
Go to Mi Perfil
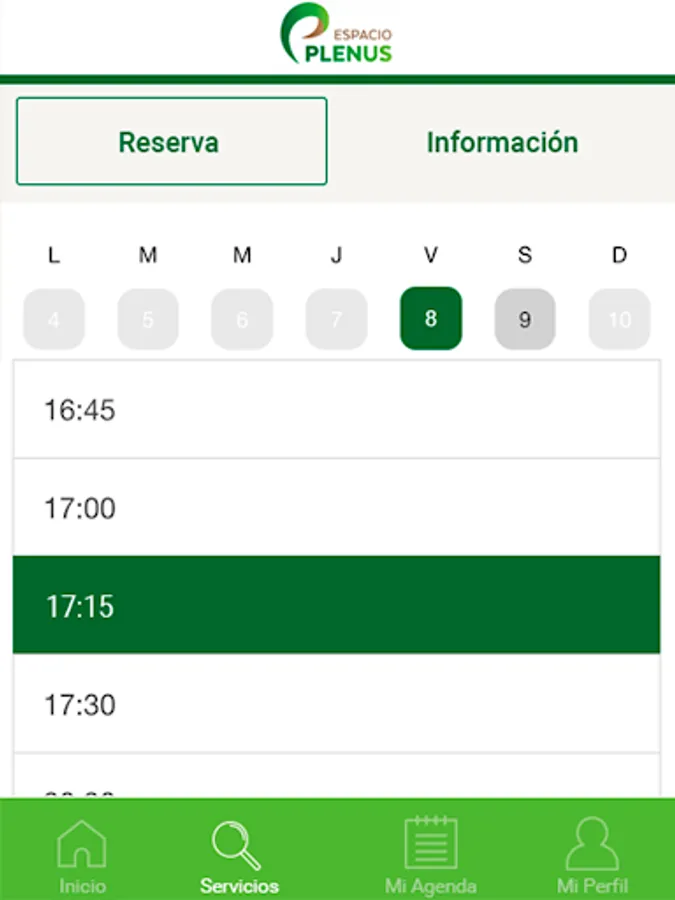(x=592, y=856)
